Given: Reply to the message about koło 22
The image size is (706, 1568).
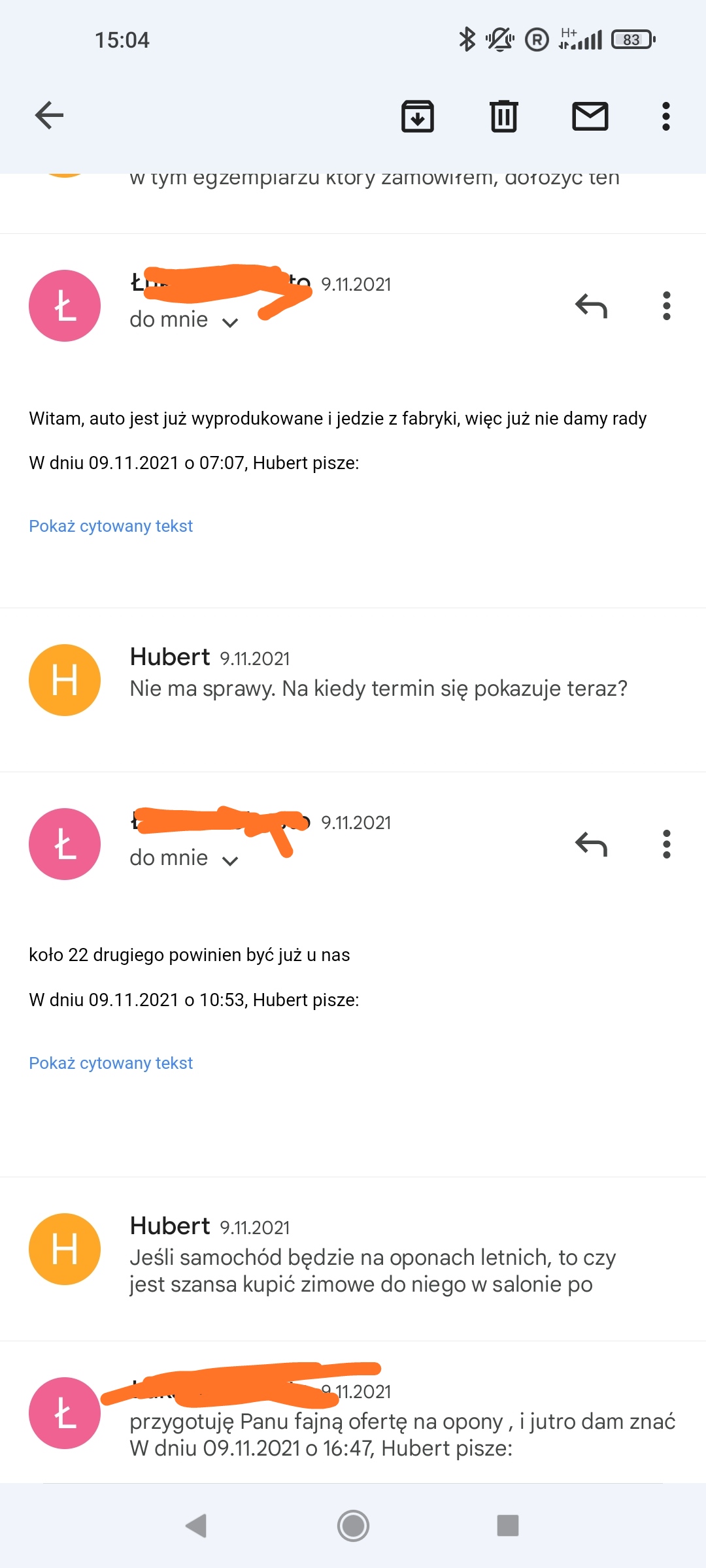Looking at the screenshot, I should [592, 844].
